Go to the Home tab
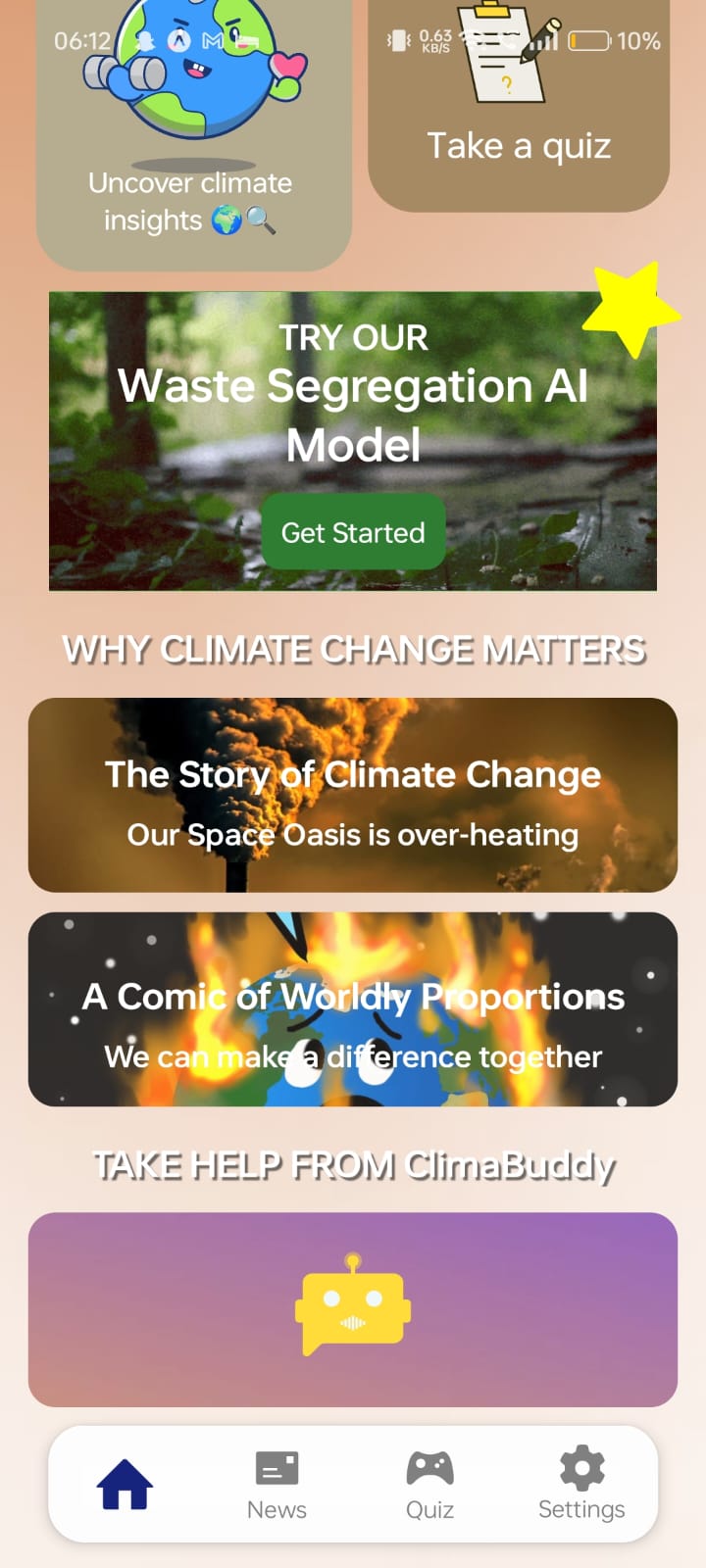This screenshot has height=1568, width=706. 125,1484
